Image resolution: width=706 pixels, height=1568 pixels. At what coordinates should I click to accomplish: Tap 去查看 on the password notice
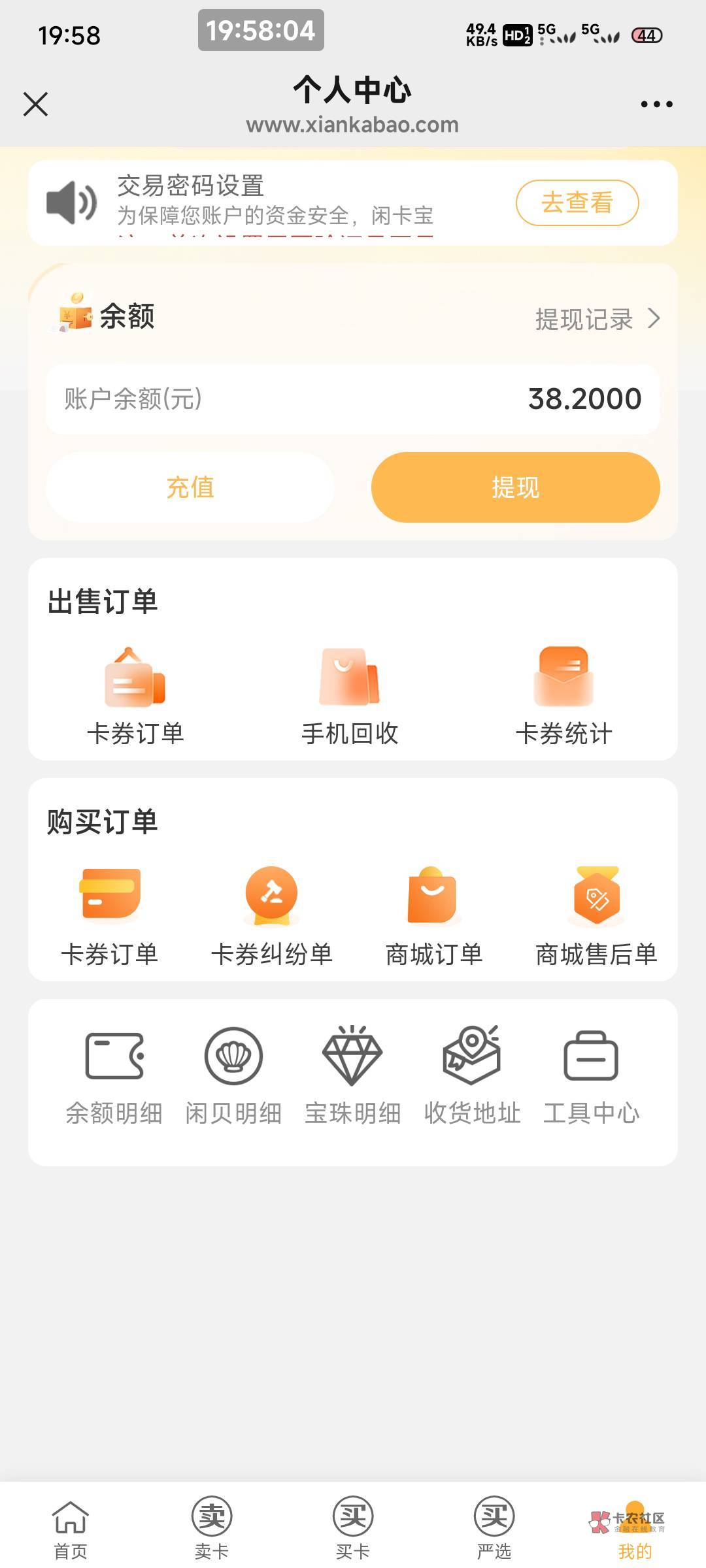click(x=577, y=203)
